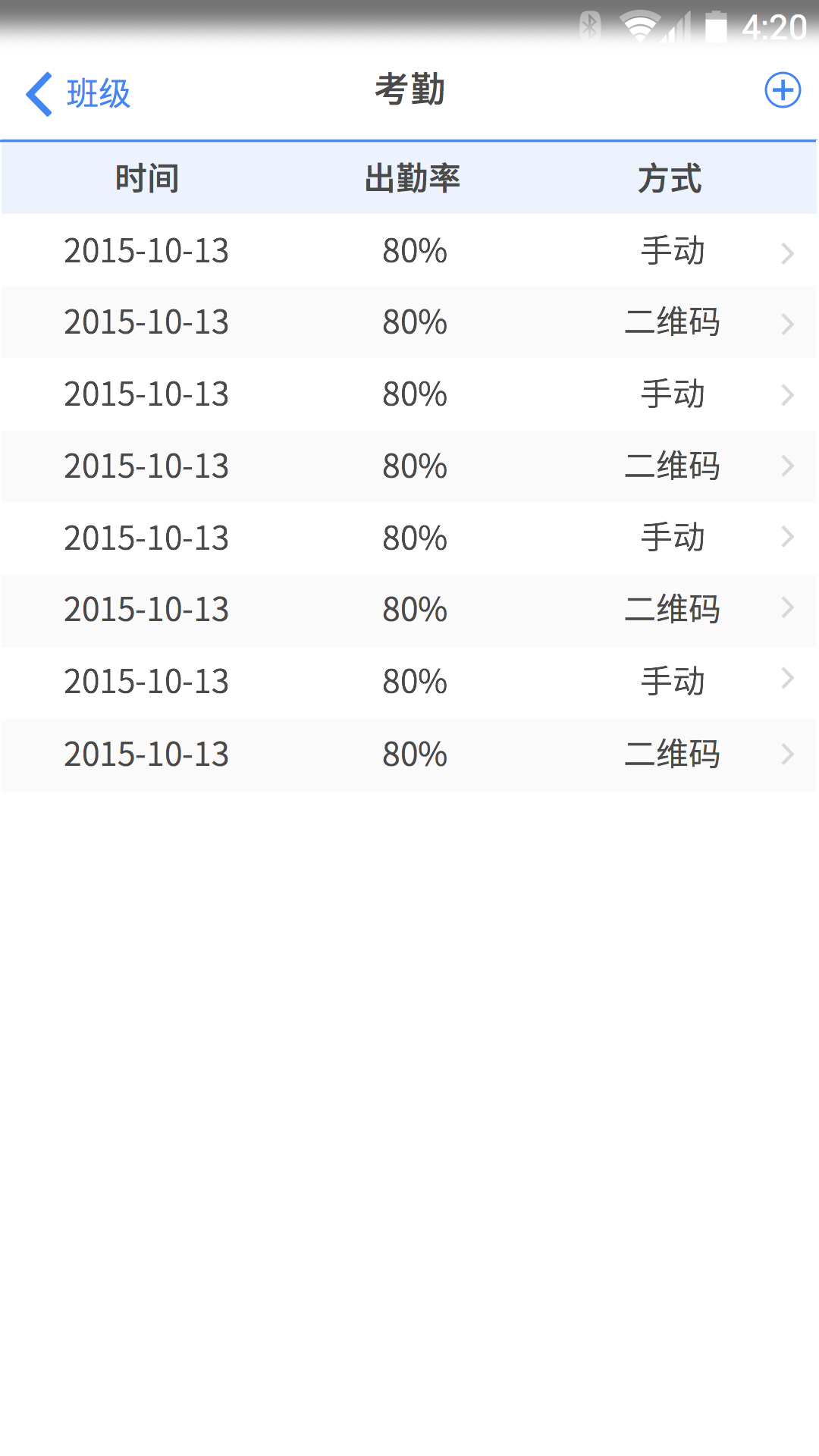Open the bottommost 二维码 attendance record

click(409, 755)
